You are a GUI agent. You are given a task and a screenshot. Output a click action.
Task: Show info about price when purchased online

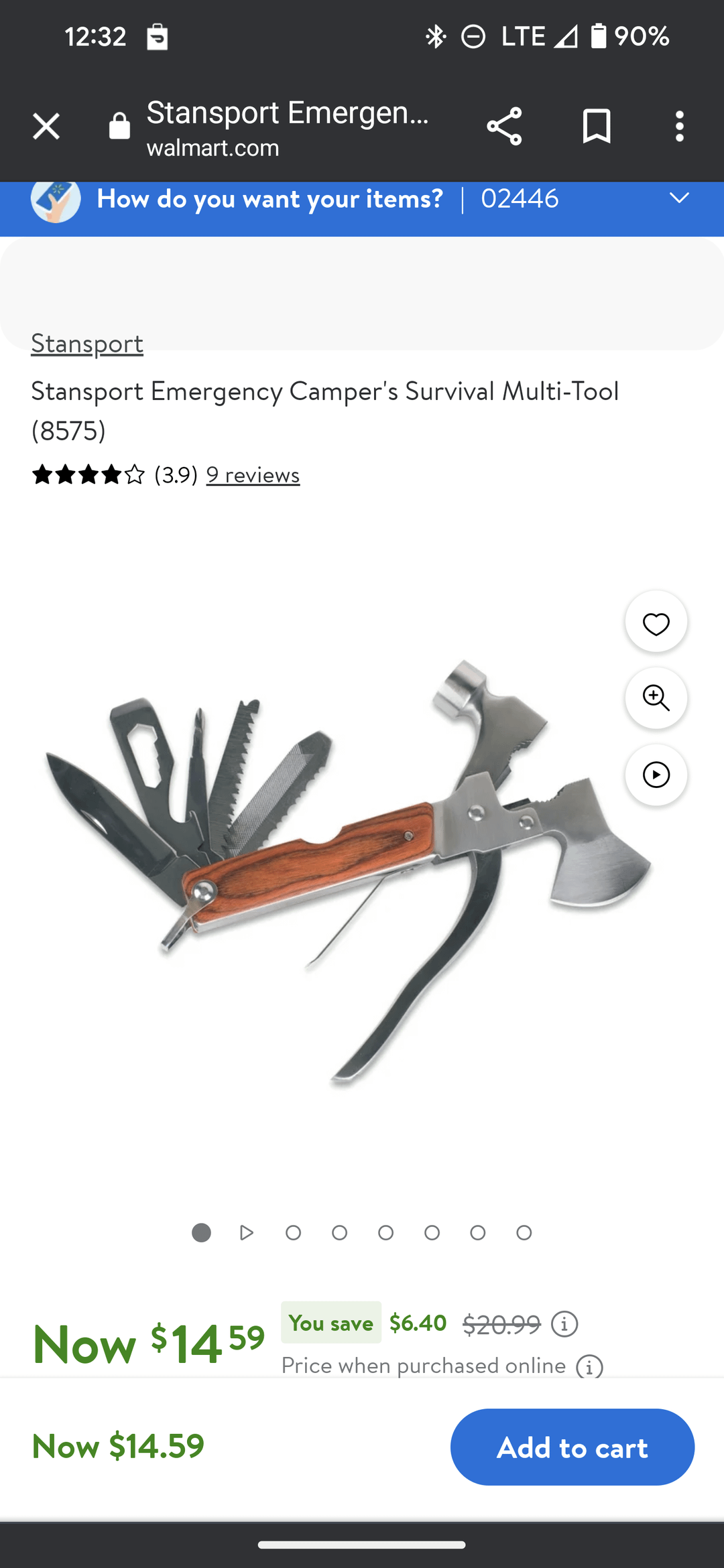(x=589, y=1366)
